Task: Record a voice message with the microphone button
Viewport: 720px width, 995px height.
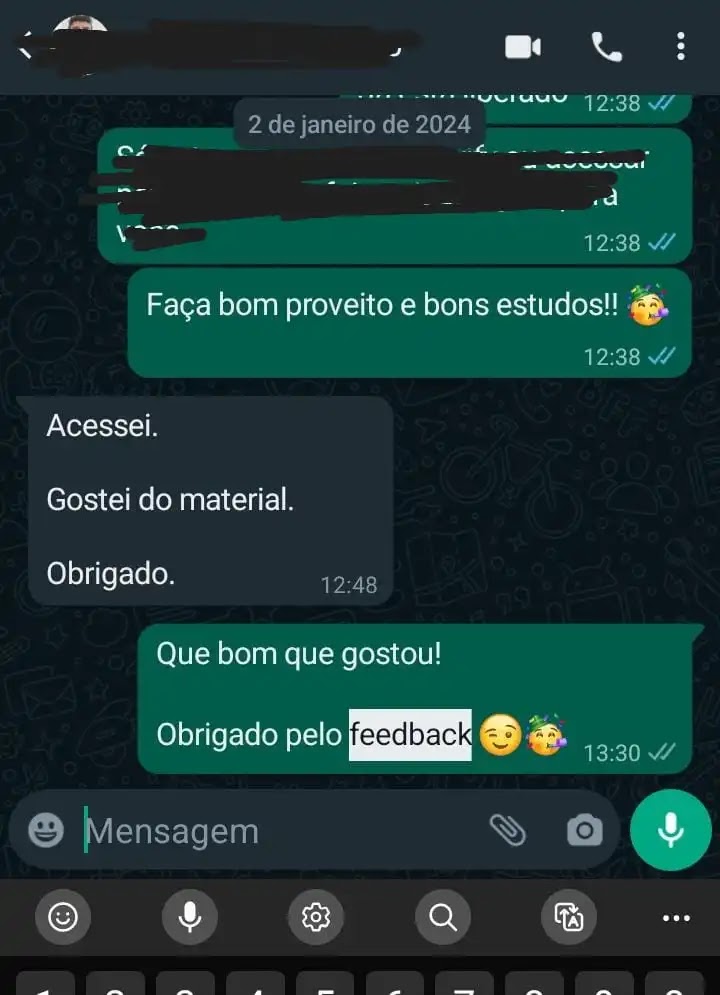Action: tap(670, 829)
